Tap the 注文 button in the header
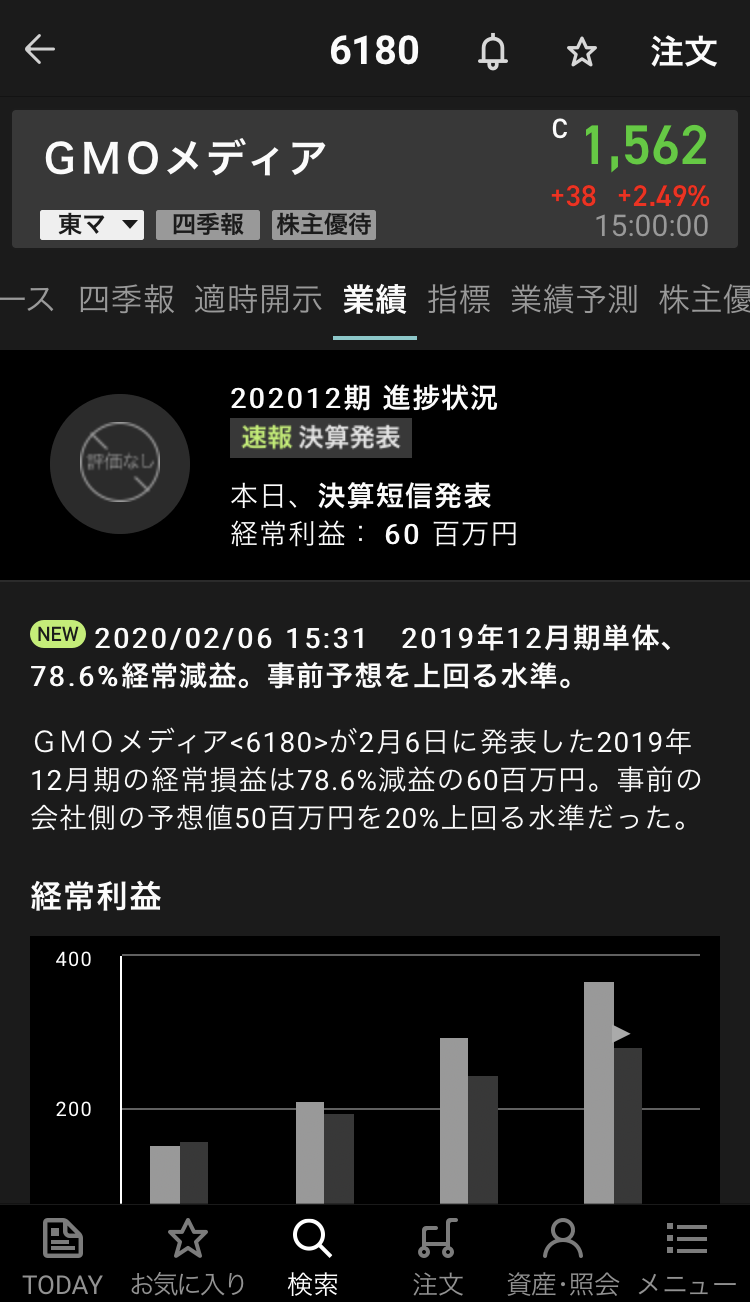The height and width of the screenshot is (1302, 750). tap(684, 51)
